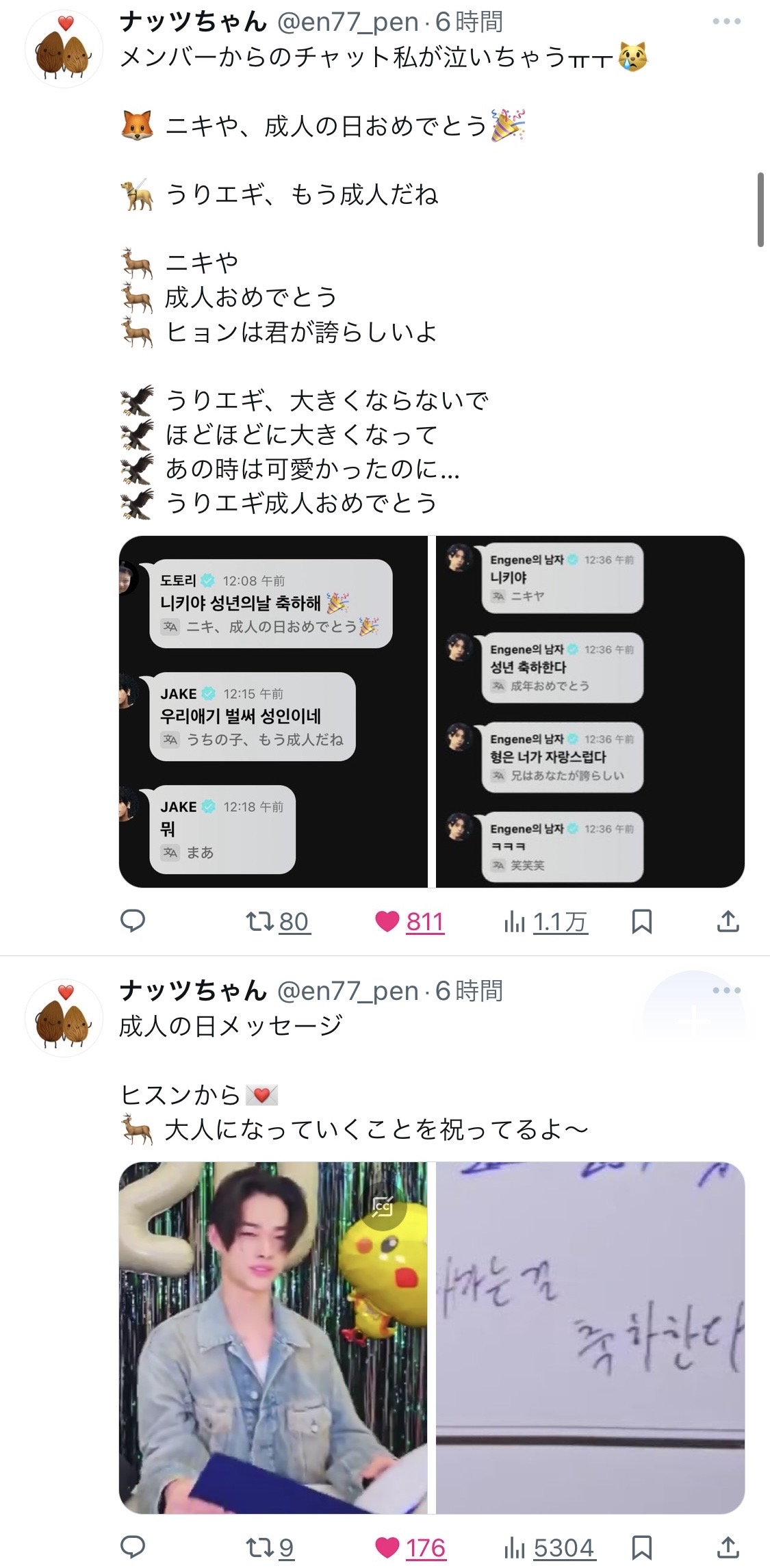This screenshot has width=770, height=1568.
Task: Open the handwritten Korean message photo
Action: [x=590, y=1337]
